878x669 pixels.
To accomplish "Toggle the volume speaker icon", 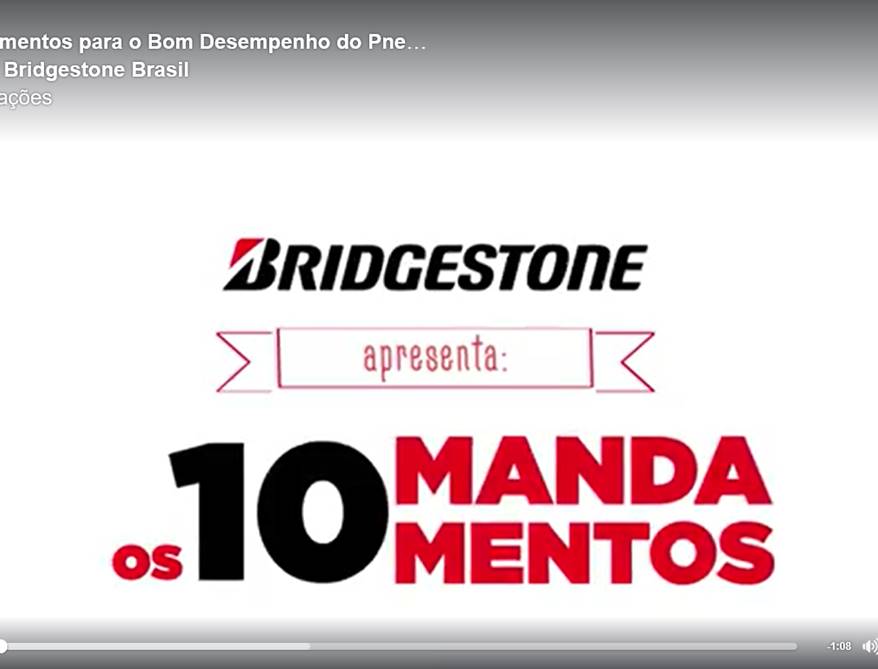I will point(868,647).
